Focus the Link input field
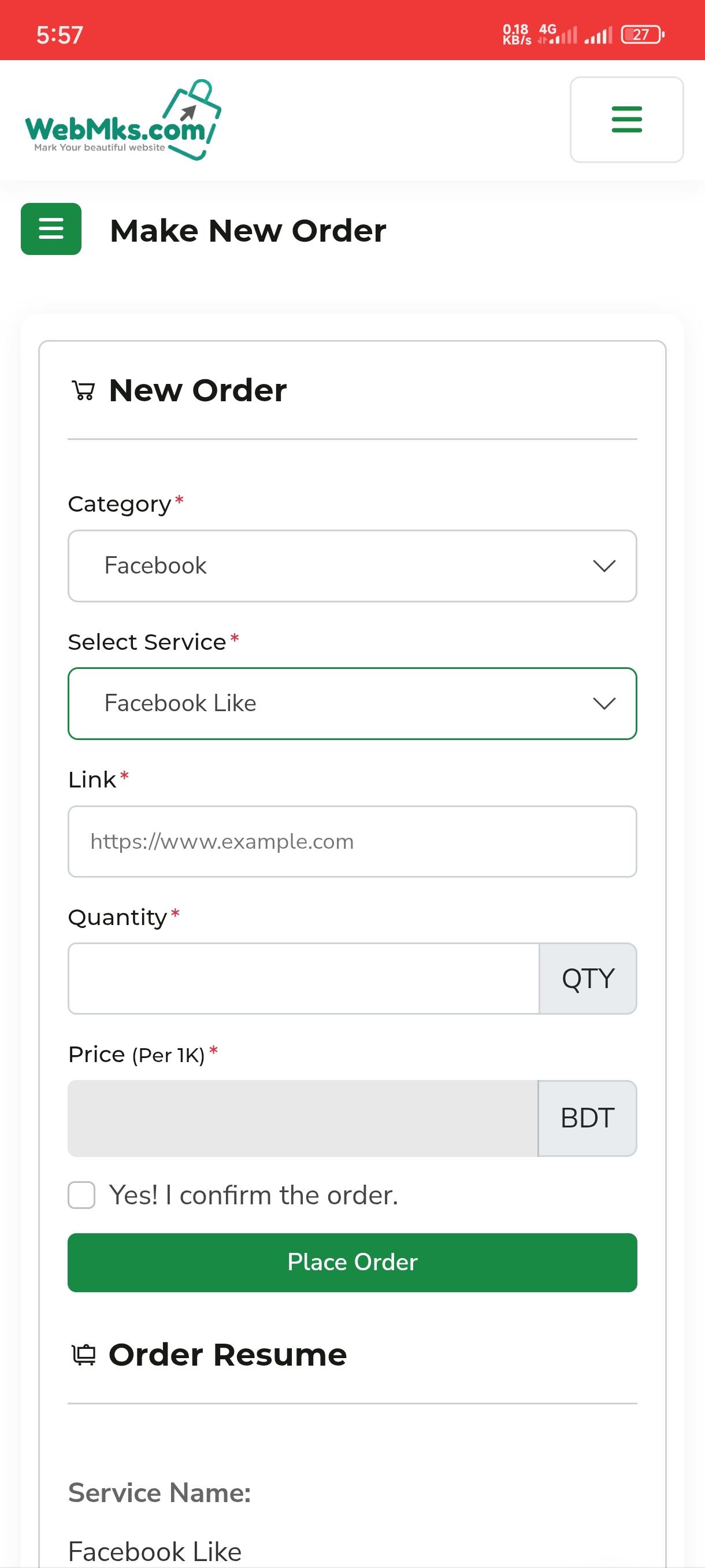The image size is (705, 1568). click(352, 841)
